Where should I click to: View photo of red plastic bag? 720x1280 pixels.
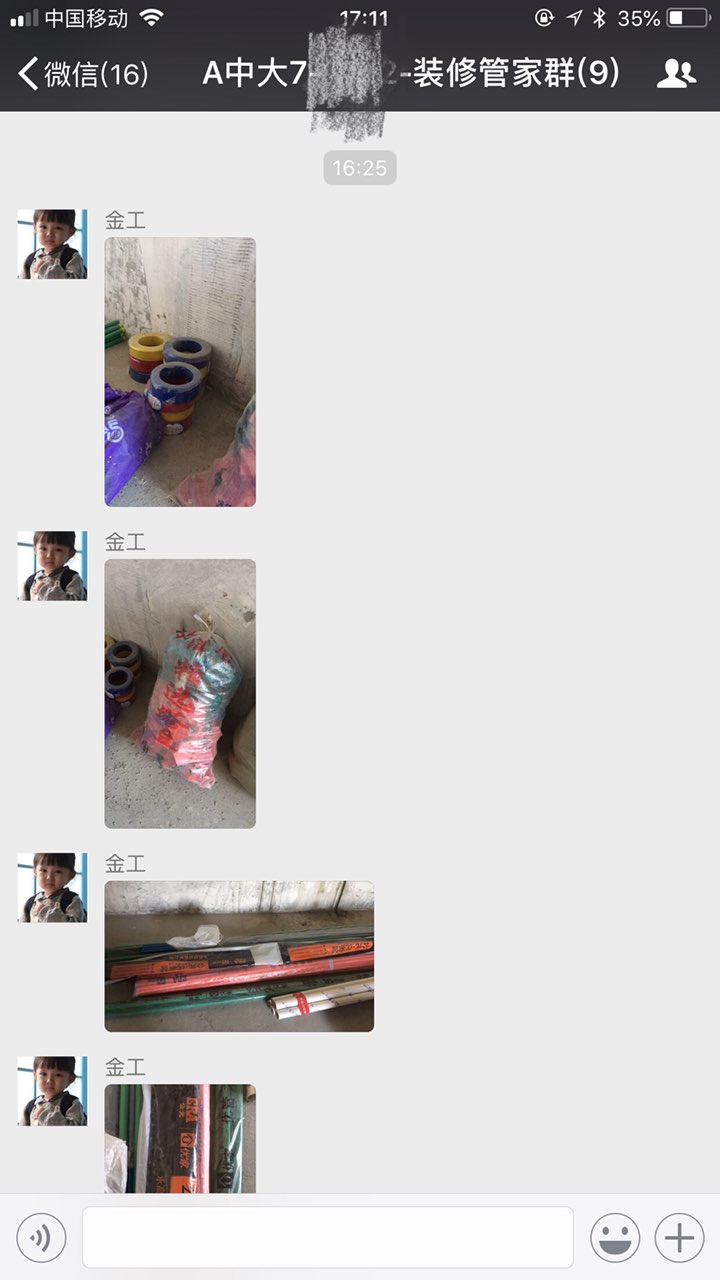click(x=180, y=693)
